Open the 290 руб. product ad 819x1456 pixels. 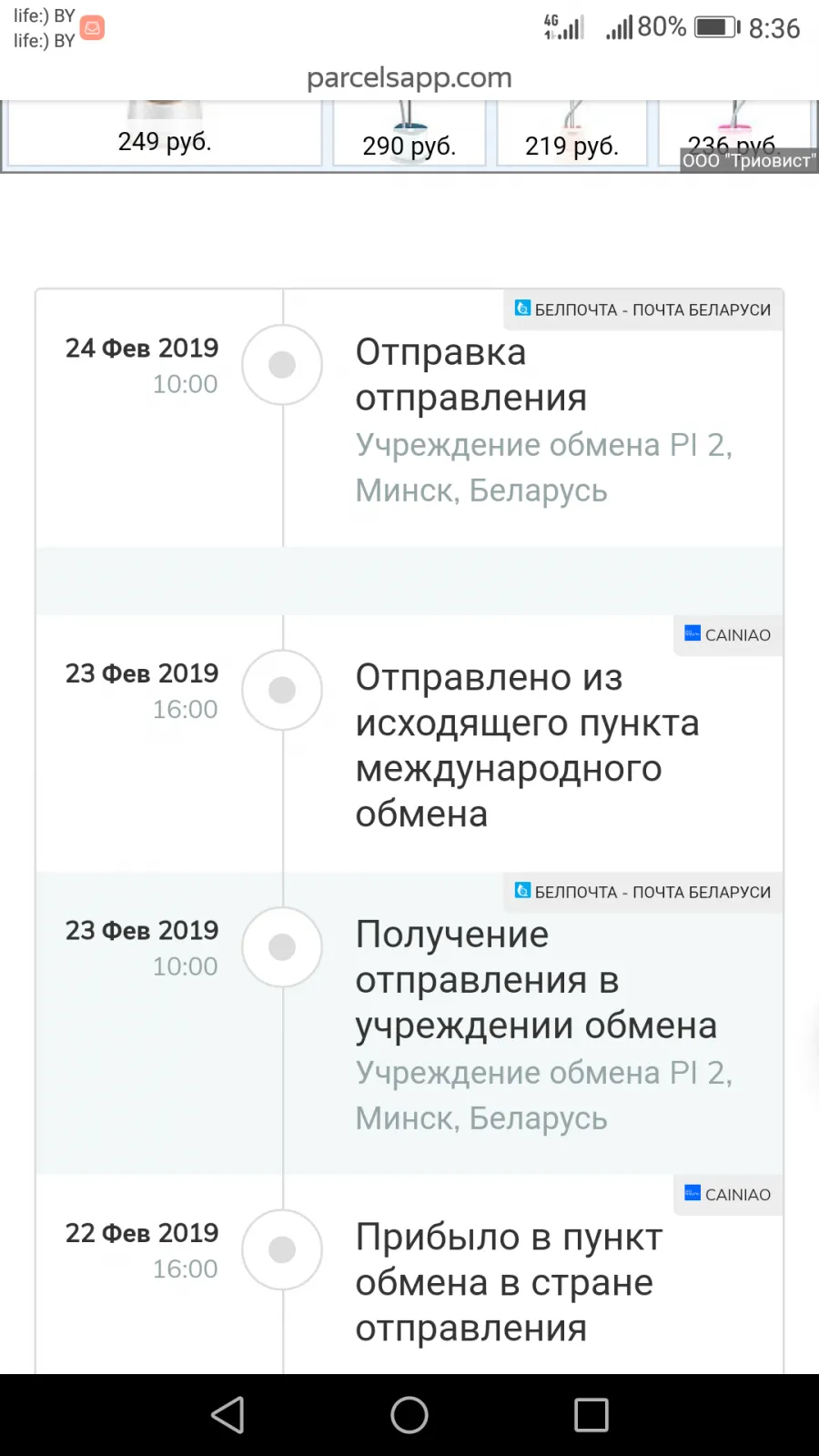tap(409, 134)
